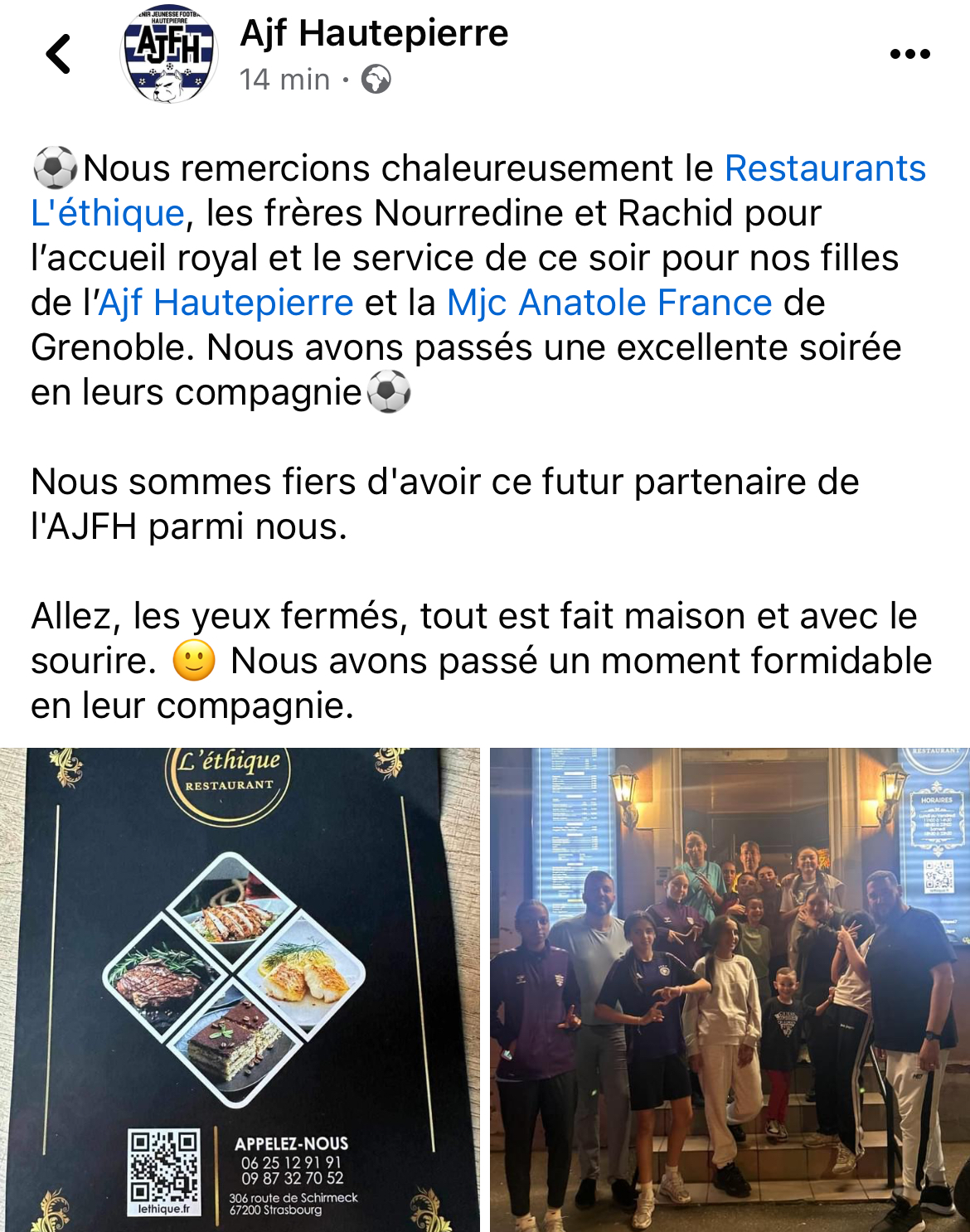Image resolution: width=970 pixels, height=1232 pixels.
Task: Open Ajf Hautepierre profile picture
Action: (x=169, y=55)
